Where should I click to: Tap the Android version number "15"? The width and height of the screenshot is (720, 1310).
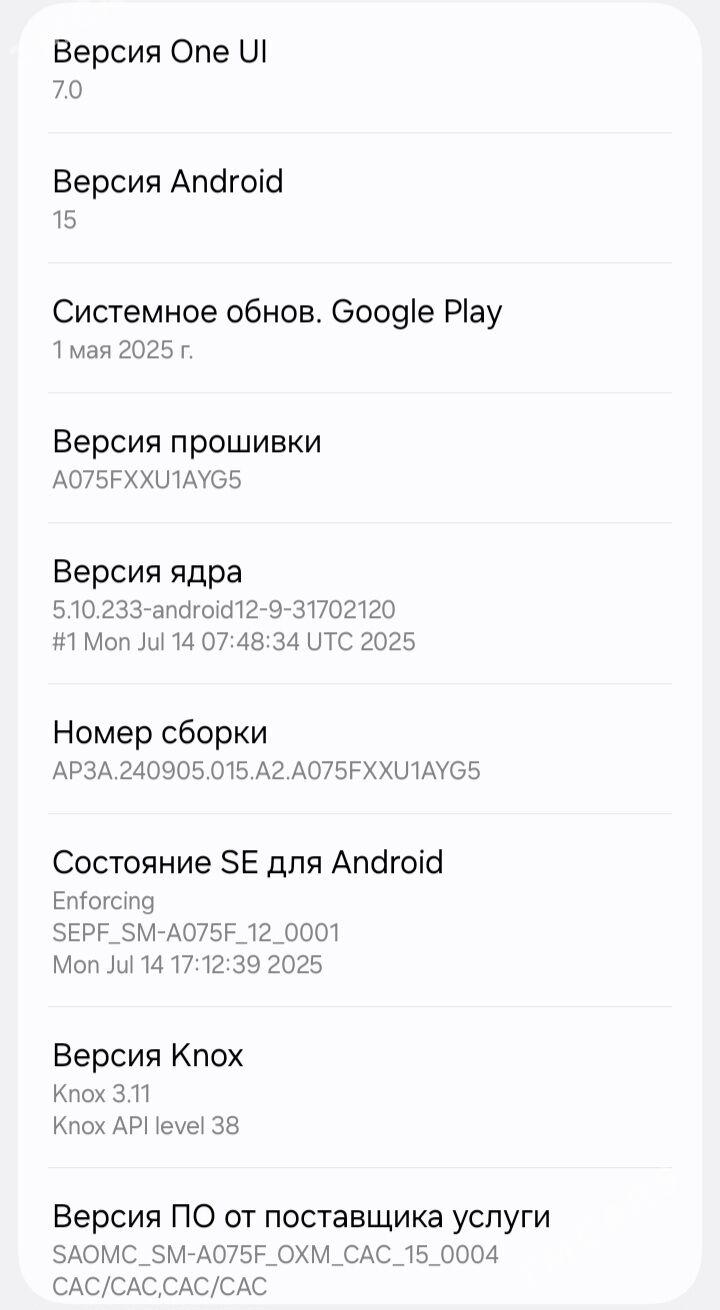coord(63,220)
